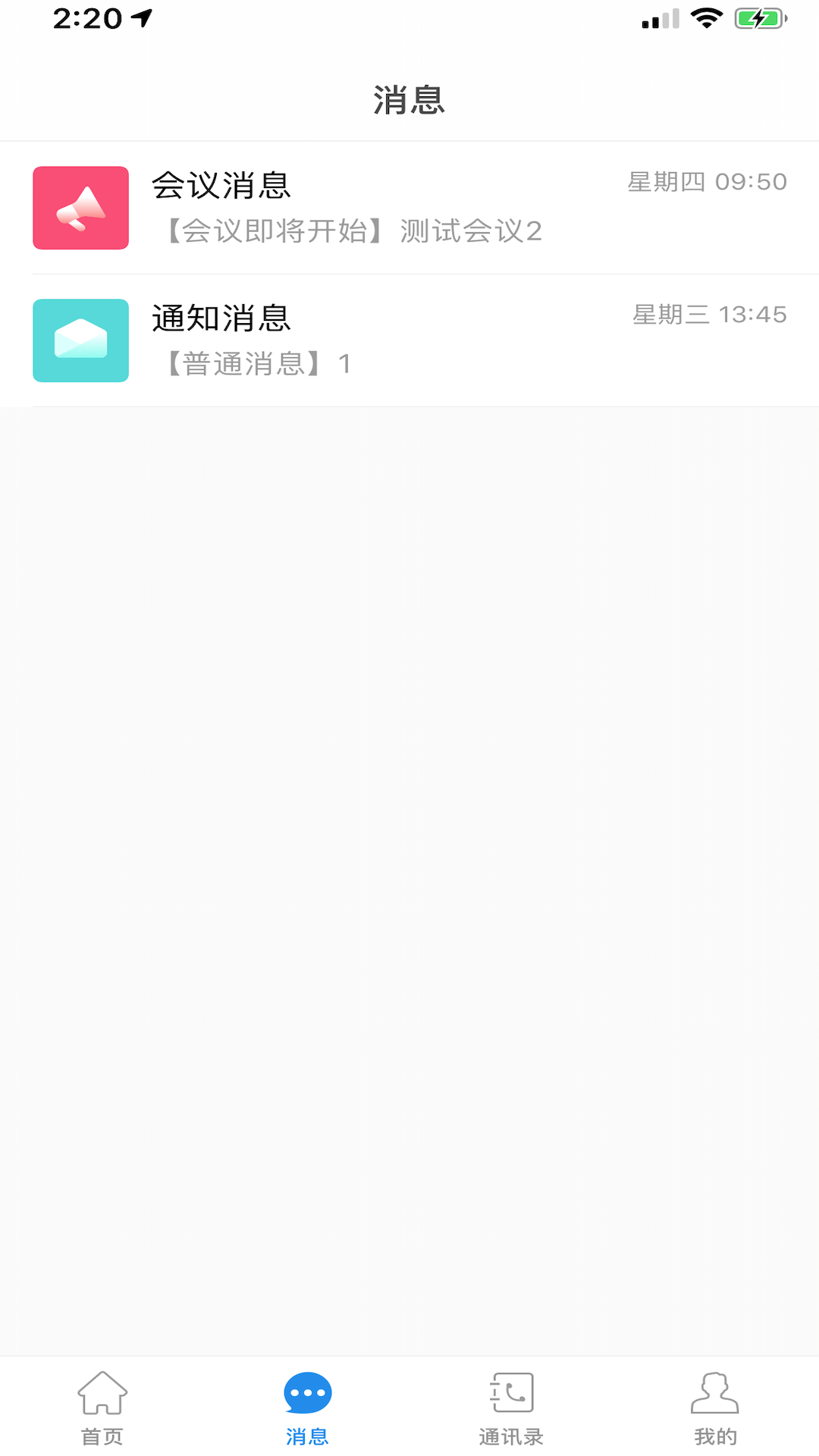Open the 我的 tab
819x1456 pixels.
click(715, 1407)
